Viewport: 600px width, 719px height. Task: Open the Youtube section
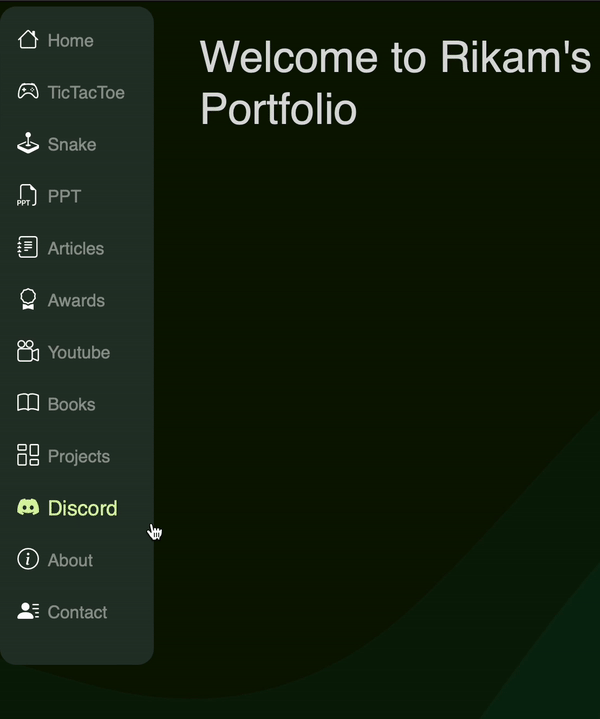click(x=78, y=353)
